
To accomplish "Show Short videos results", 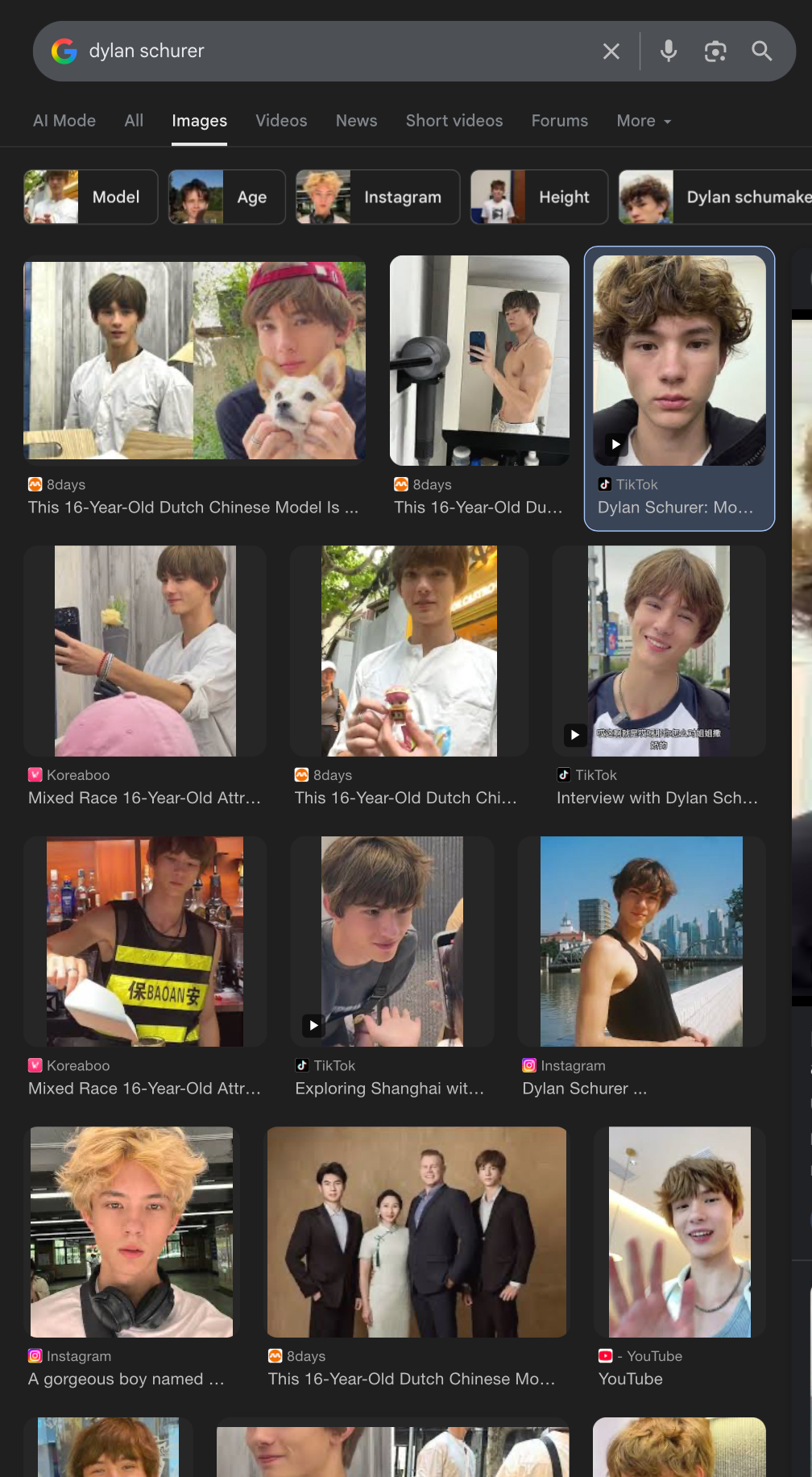I will pos(454,121).
